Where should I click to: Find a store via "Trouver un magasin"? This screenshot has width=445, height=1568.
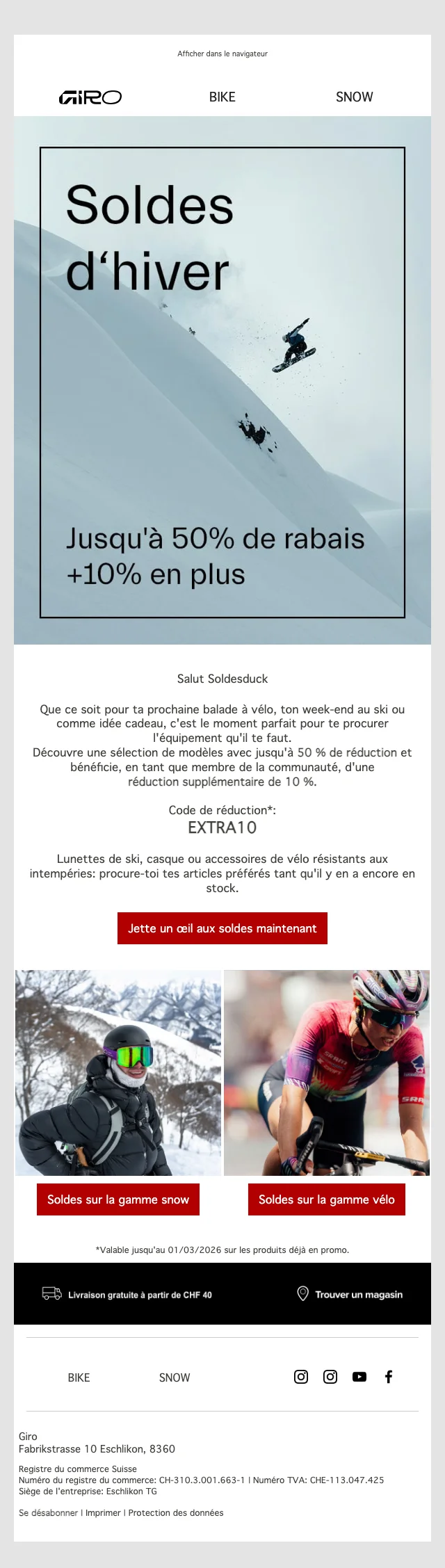[350, 1294]
